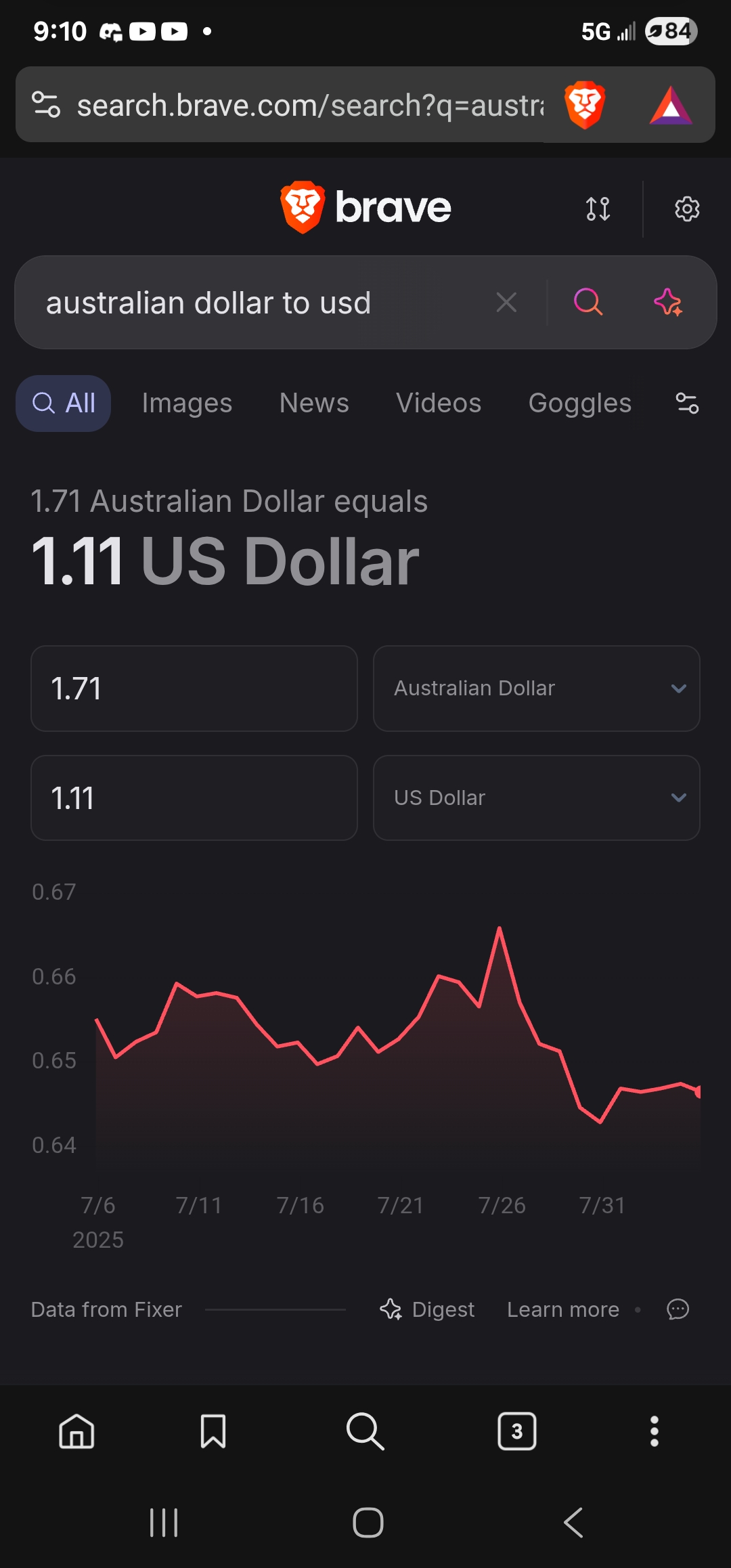Open the Learn more link
731x1568 pixels.
coord(563,1309)
